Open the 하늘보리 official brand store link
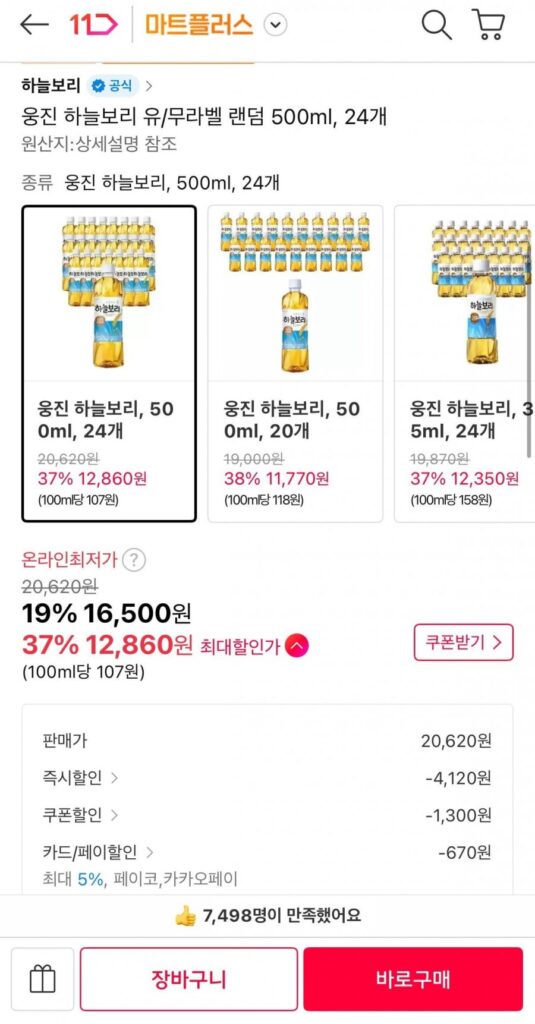Screen dimensions: 535x1024 click(88, 86)
